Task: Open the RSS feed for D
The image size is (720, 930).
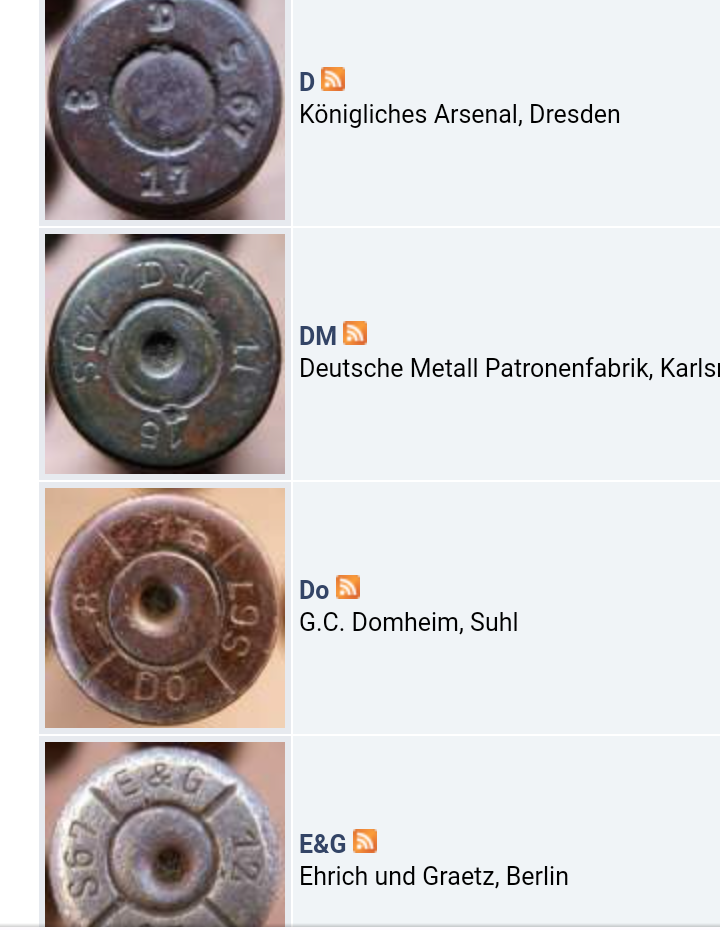Action: point(333,79)
